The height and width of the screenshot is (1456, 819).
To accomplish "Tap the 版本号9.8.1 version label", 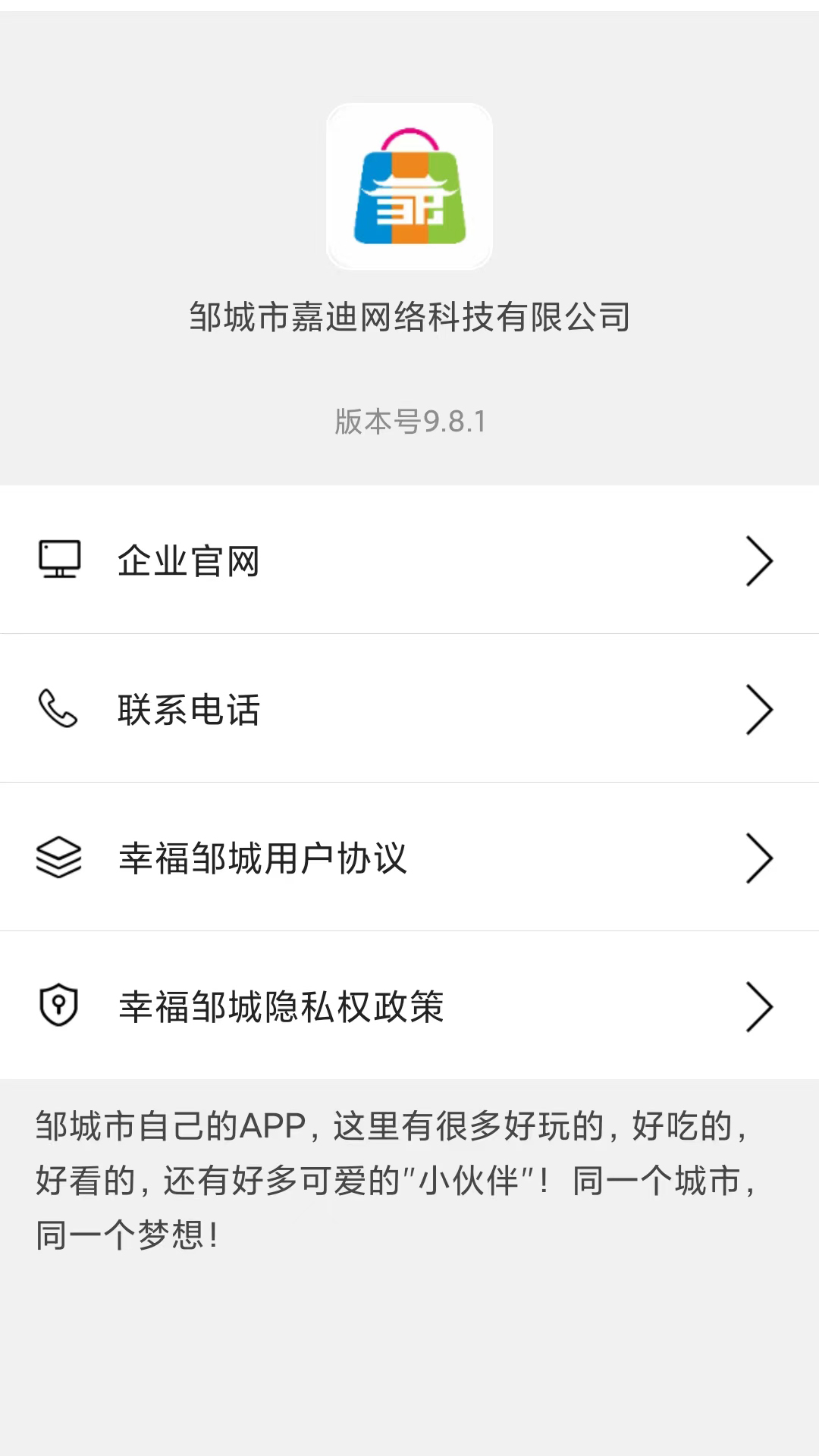I will click(409, 422).
